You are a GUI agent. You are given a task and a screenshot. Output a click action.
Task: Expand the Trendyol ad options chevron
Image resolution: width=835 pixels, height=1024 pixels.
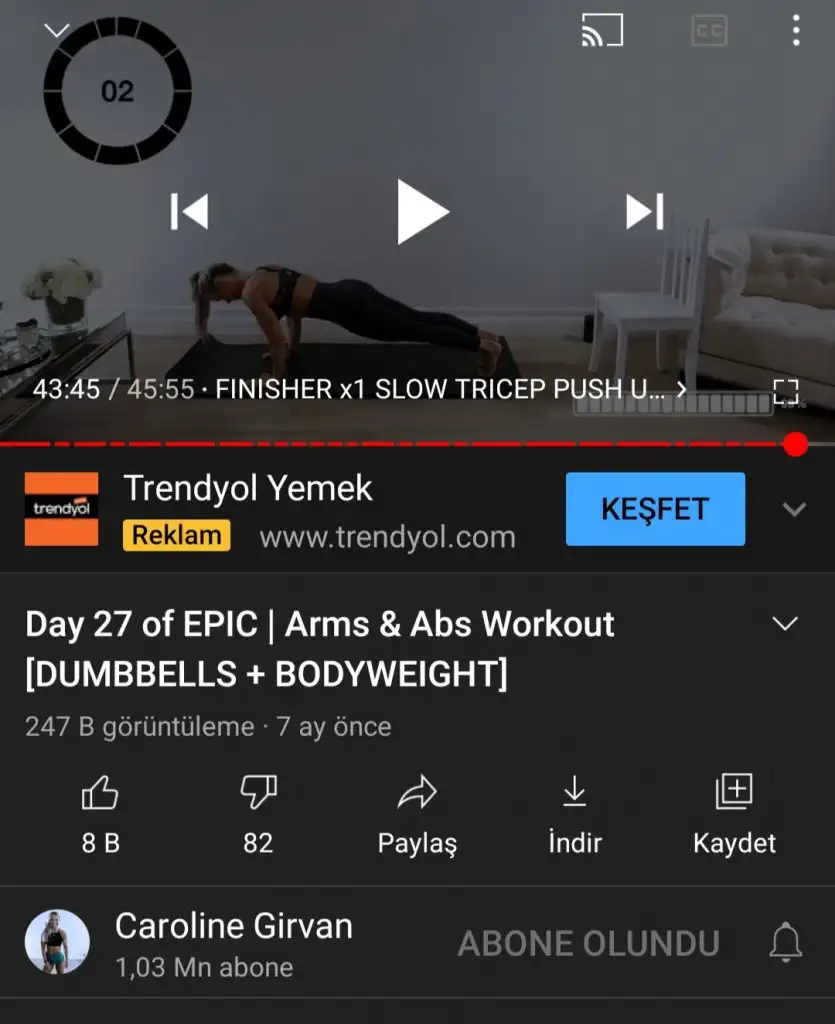click(x=794, y=510)
